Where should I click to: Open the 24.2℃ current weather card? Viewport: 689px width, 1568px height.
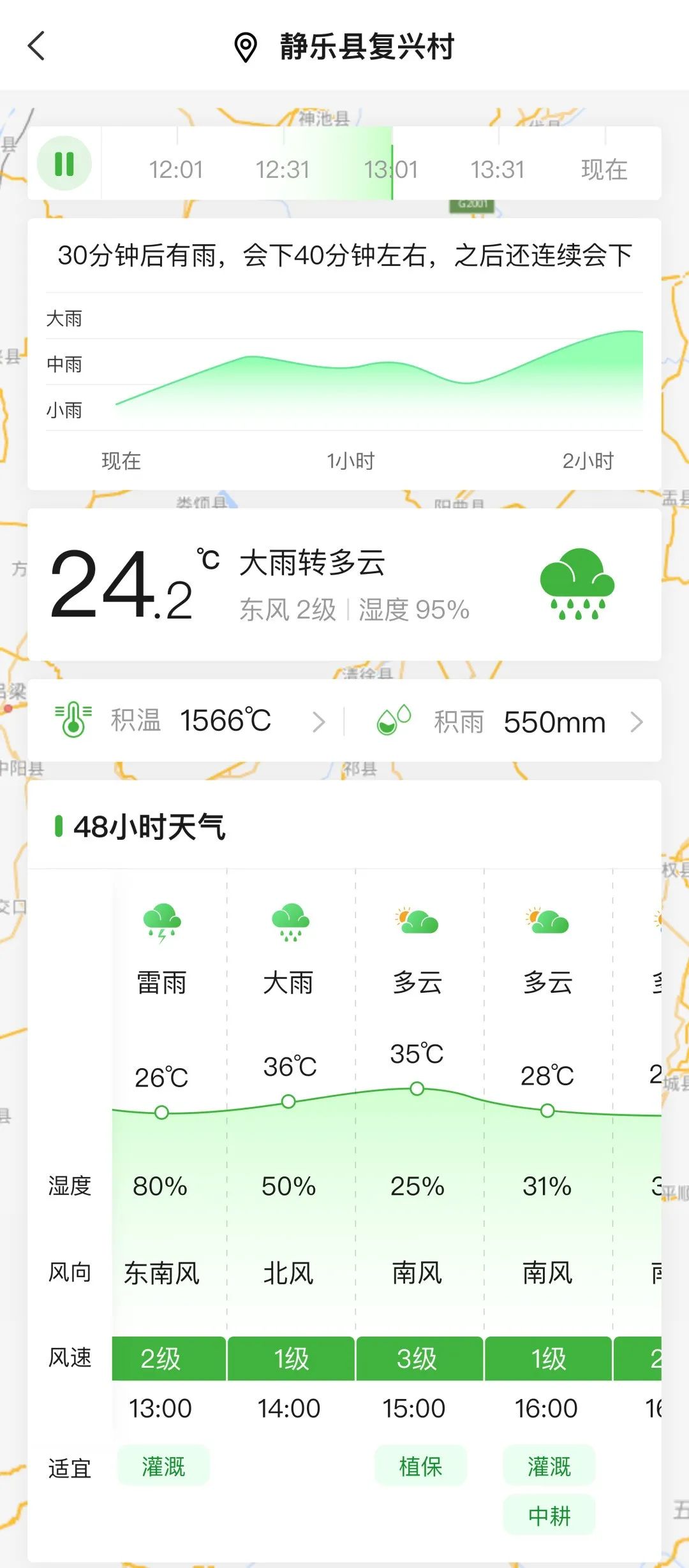point(344,584)
